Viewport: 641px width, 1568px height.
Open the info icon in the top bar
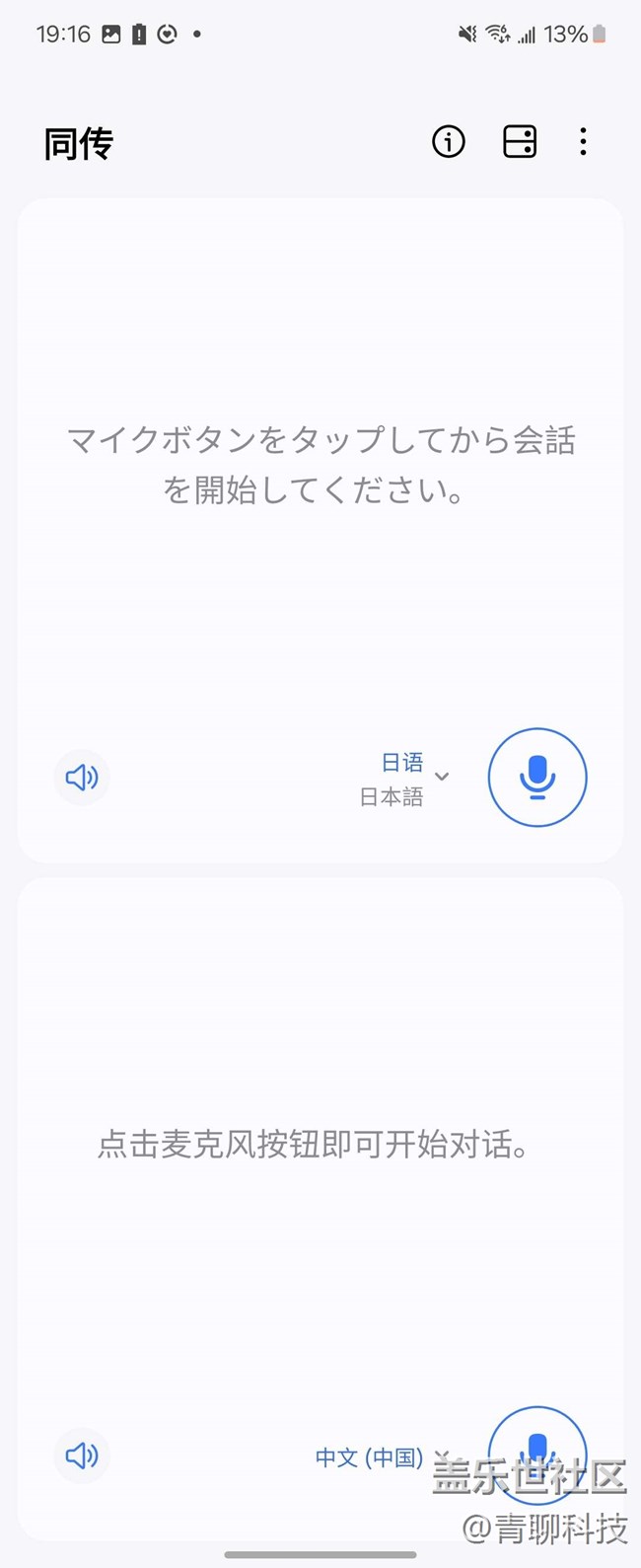coord(449,142)
